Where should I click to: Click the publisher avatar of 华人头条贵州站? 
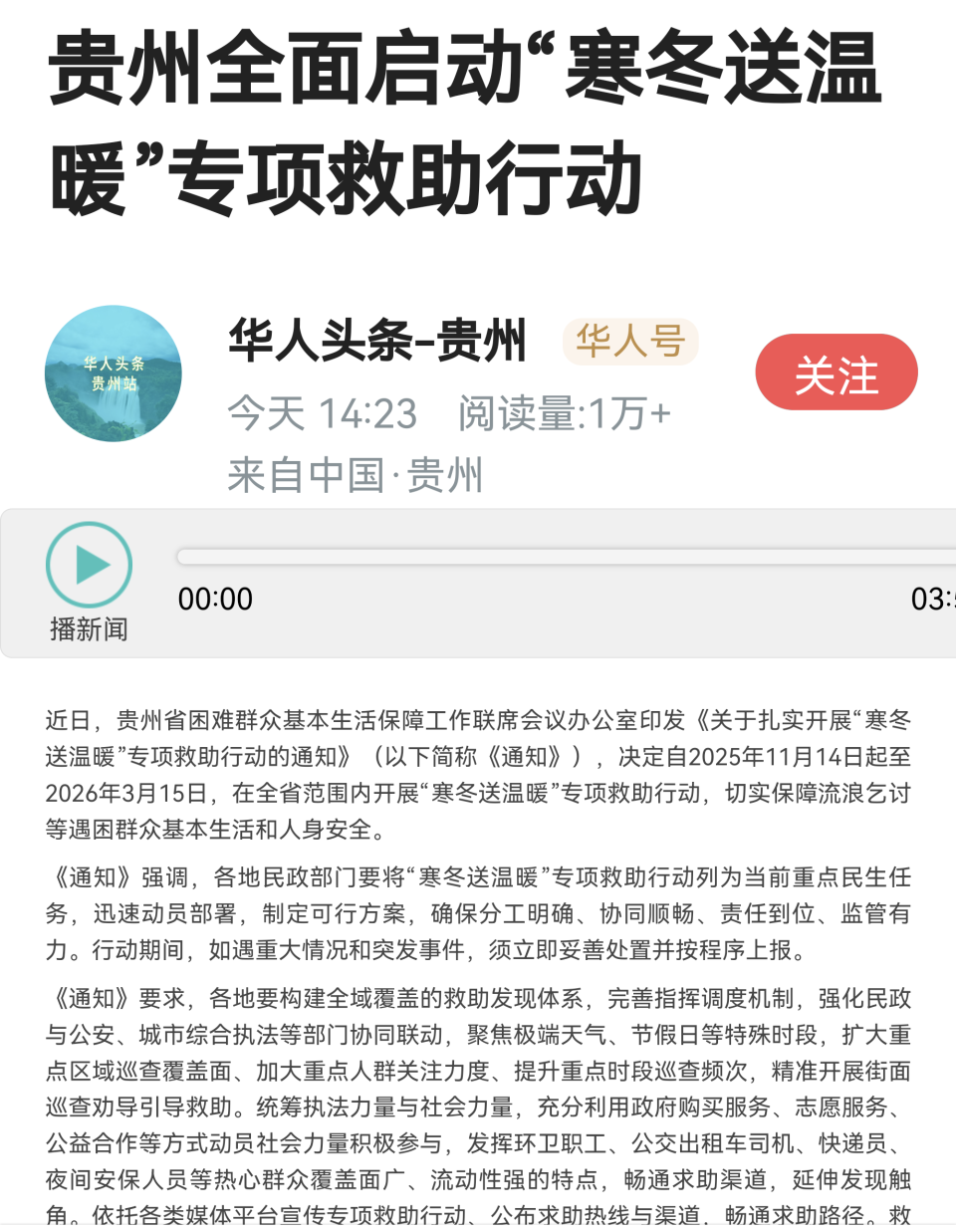point(113,372)
